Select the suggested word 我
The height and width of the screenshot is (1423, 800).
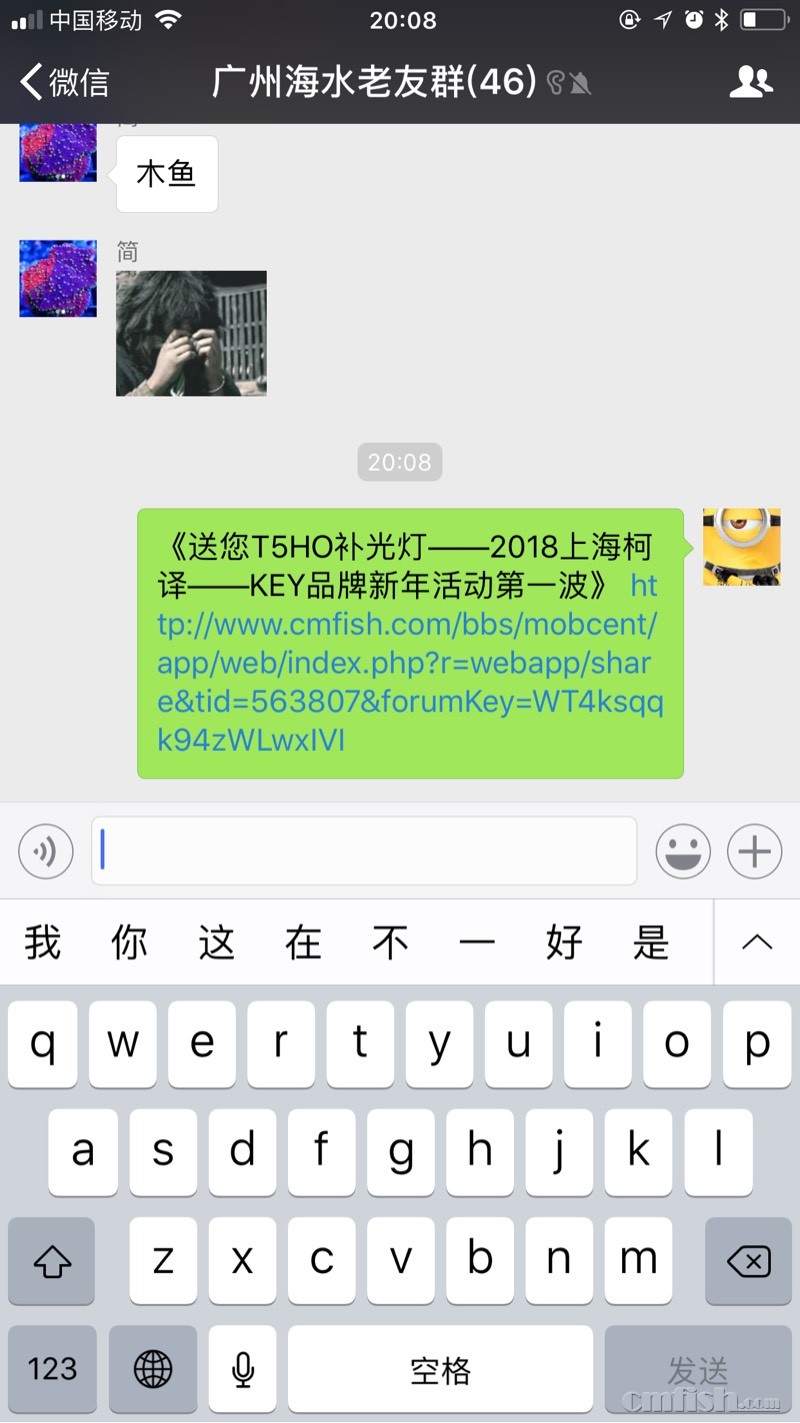point(43,942)
